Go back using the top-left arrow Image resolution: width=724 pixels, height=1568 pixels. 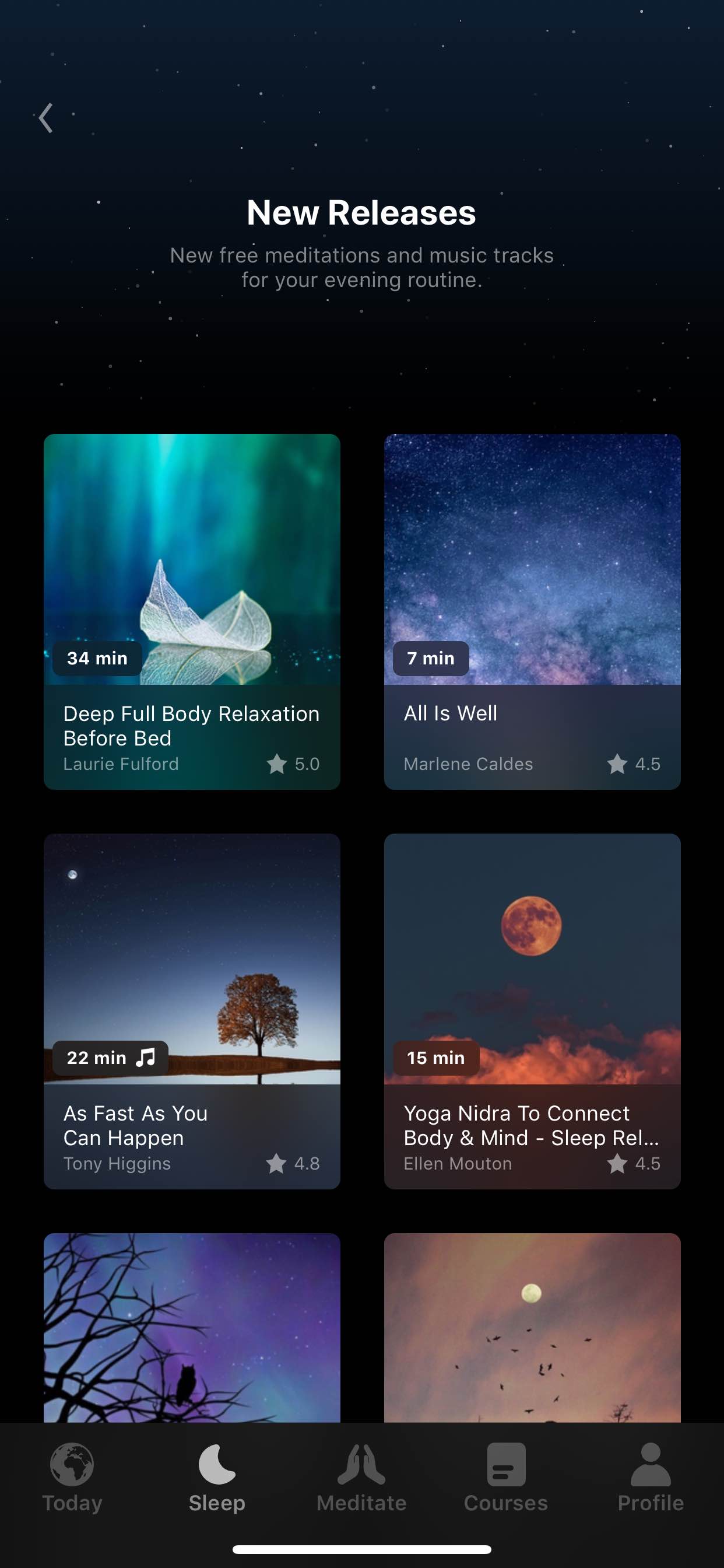pyautogui.click(x=46, y=117)
